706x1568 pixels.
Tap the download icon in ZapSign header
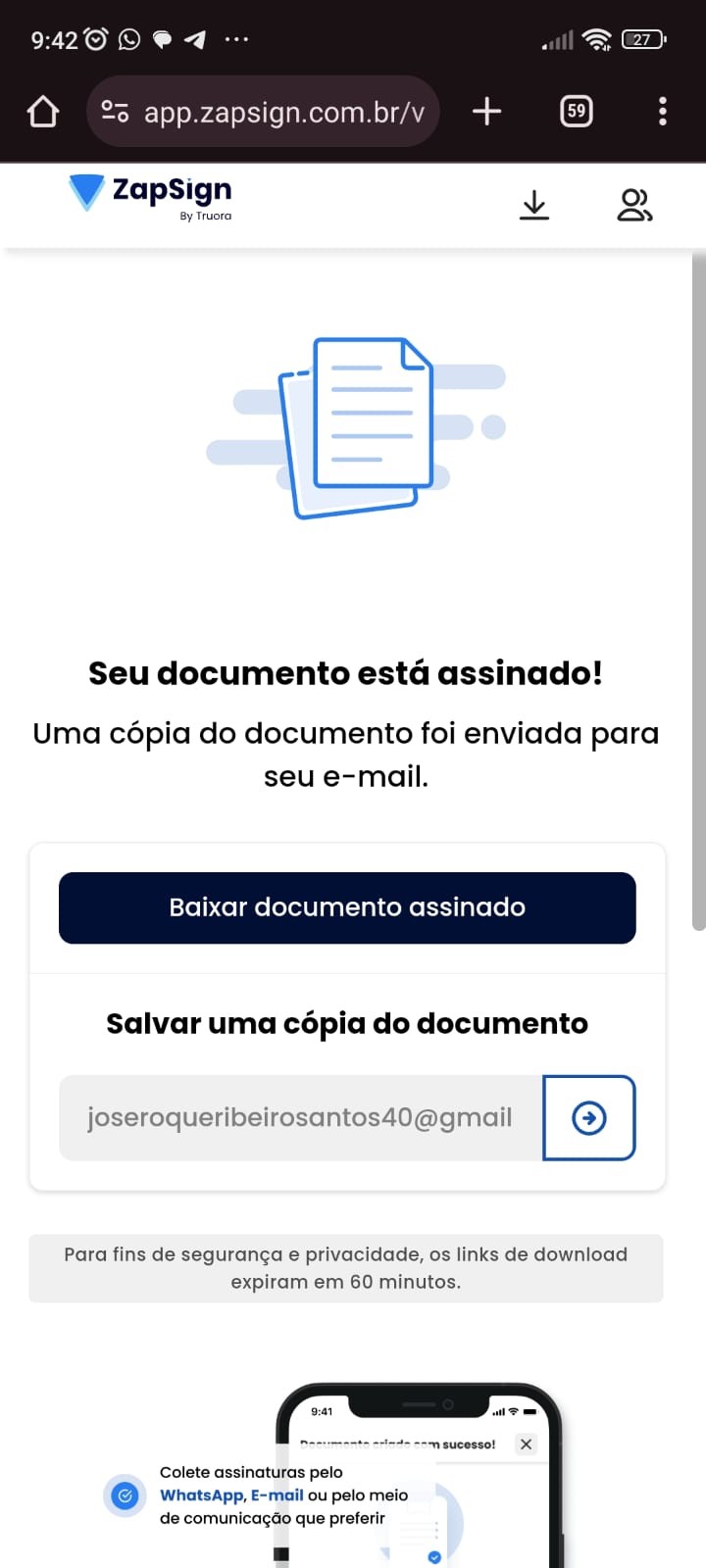(534, 206)
